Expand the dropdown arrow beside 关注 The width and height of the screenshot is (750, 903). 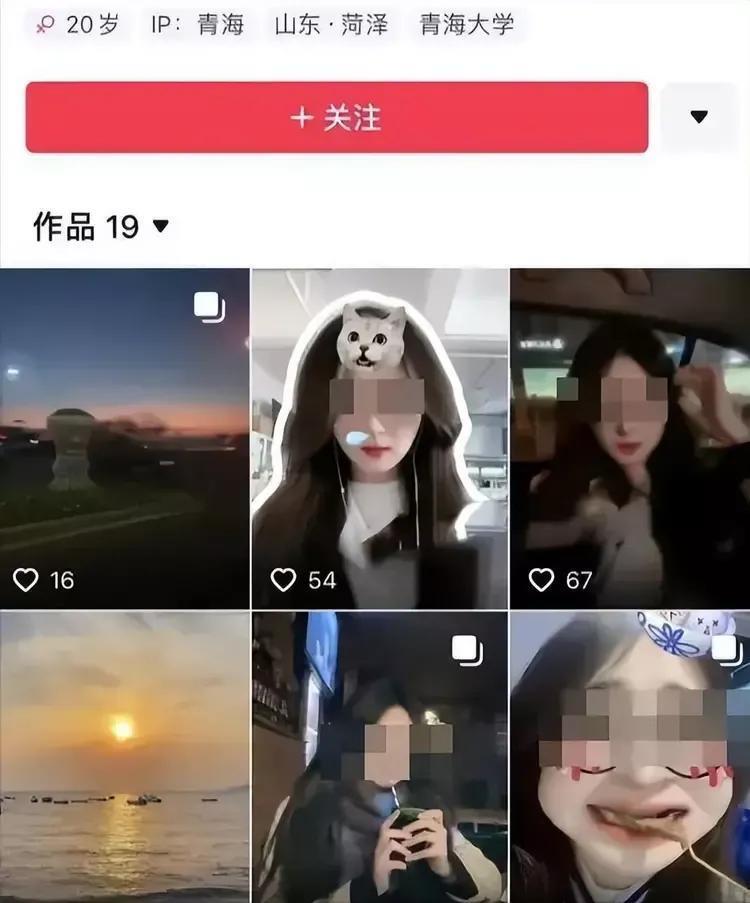click(x=699, y=117)
